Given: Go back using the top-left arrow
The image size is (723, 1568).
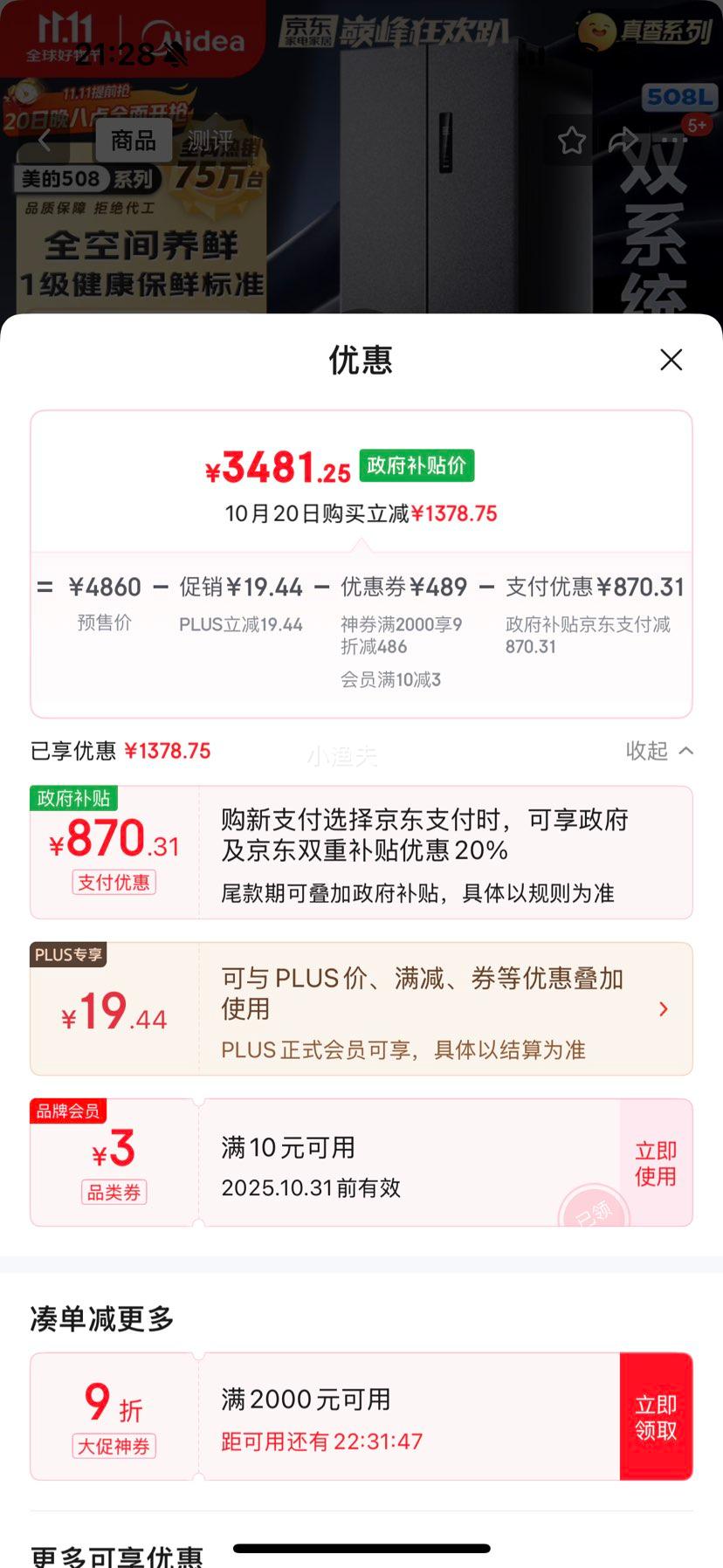Looking at the screenshot, I should pos(47,141).
